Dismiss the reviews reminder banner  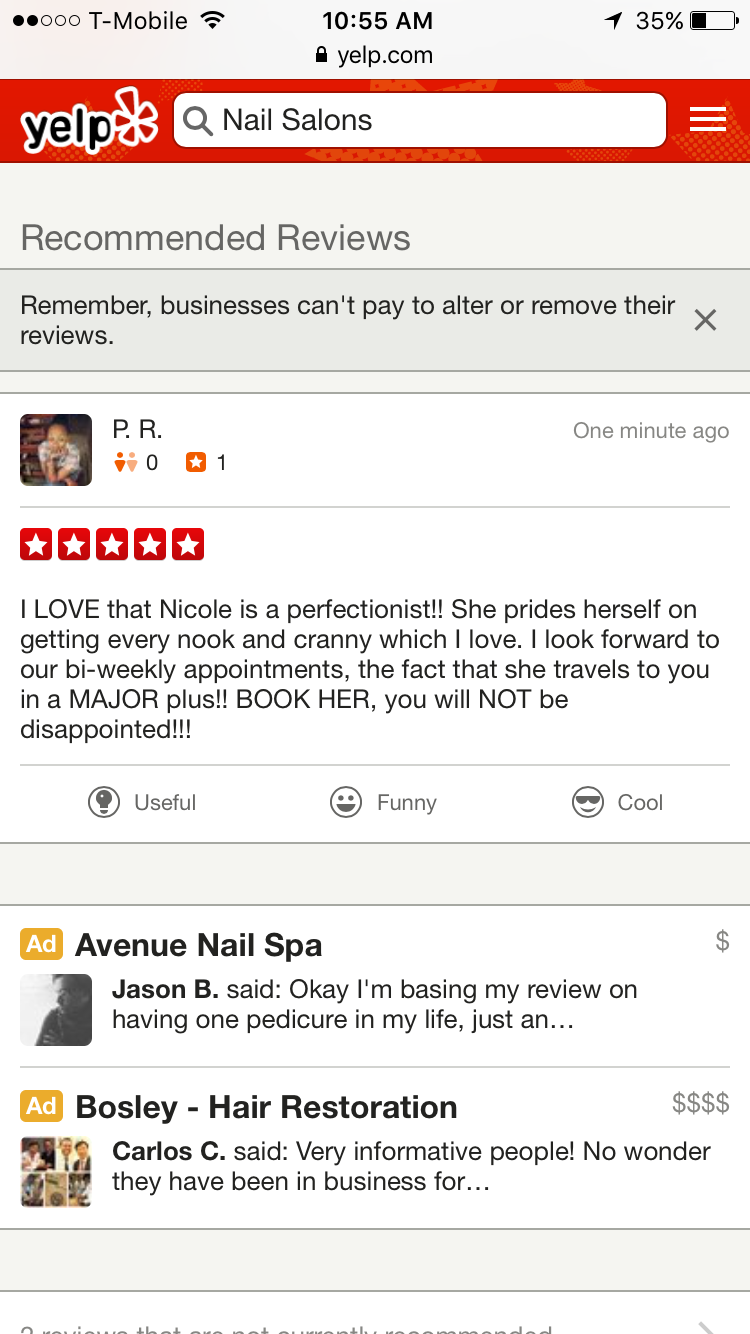[705, 320]
